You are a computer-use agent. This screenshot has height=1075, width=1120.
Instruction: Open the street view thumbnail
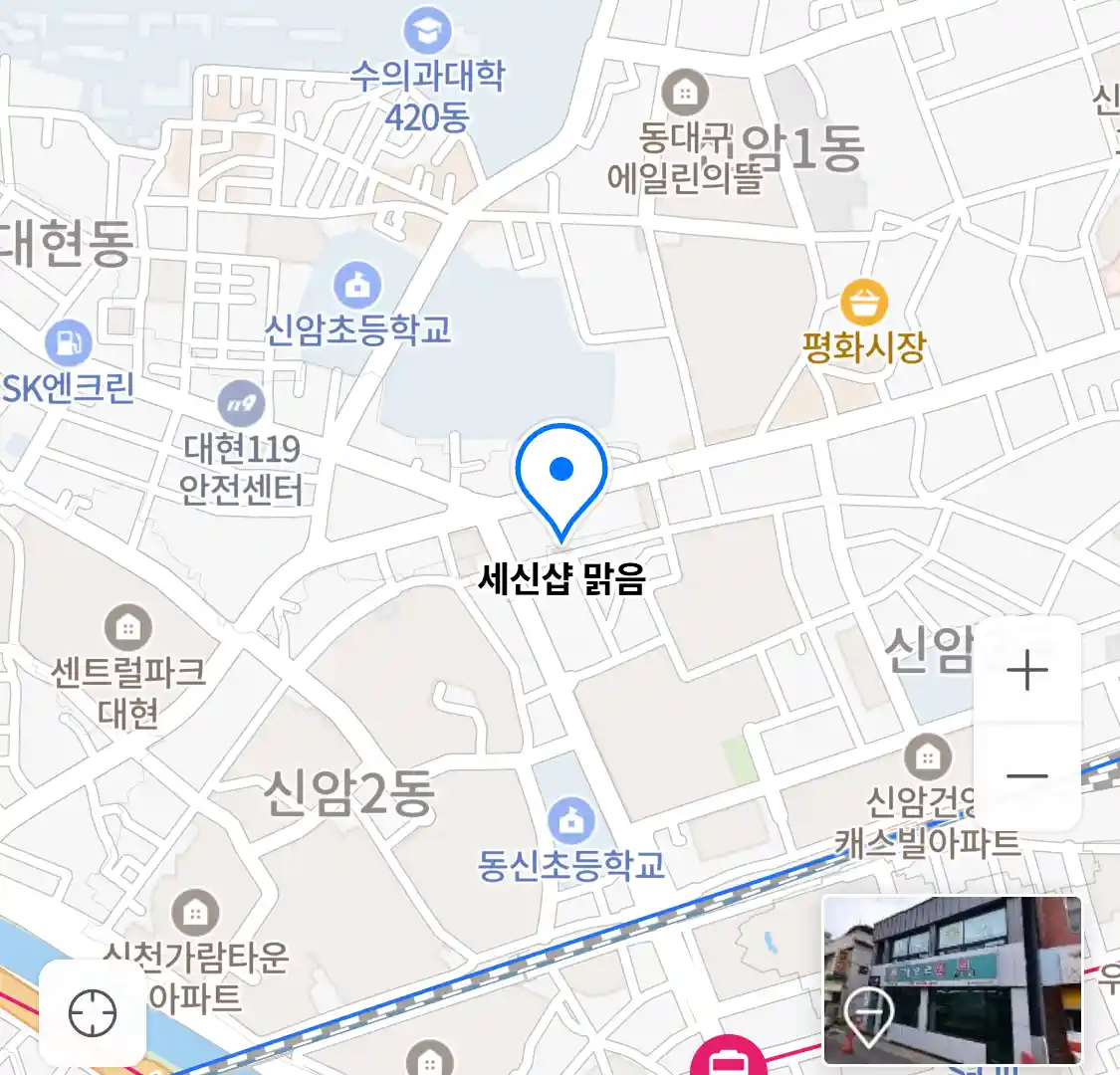952,979
